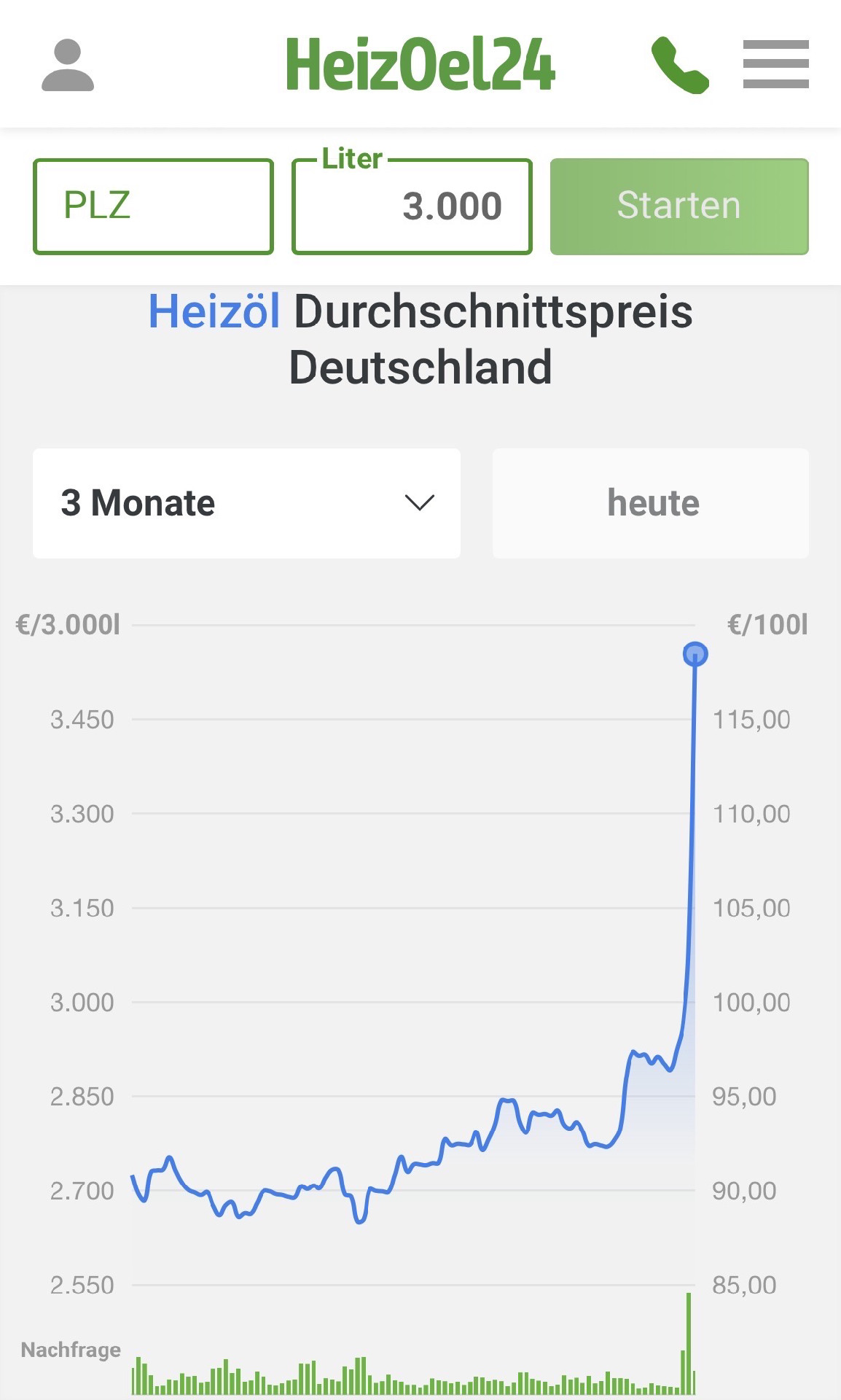This screenshot has width=841, height=1400.
Task: Open the user account profile icon
Action: click(x=68, y=65)
